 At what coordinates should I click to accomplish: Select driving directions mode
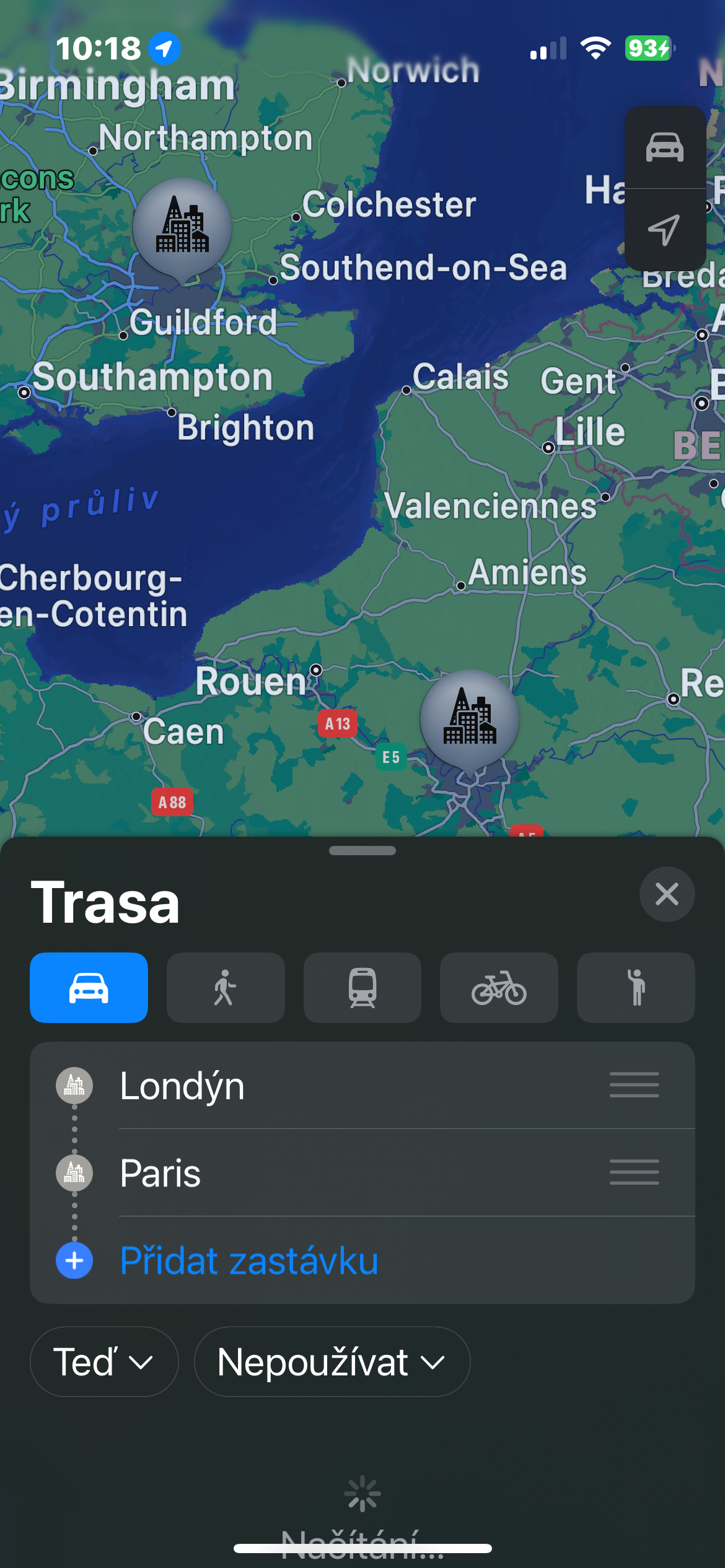click(89, 987)
